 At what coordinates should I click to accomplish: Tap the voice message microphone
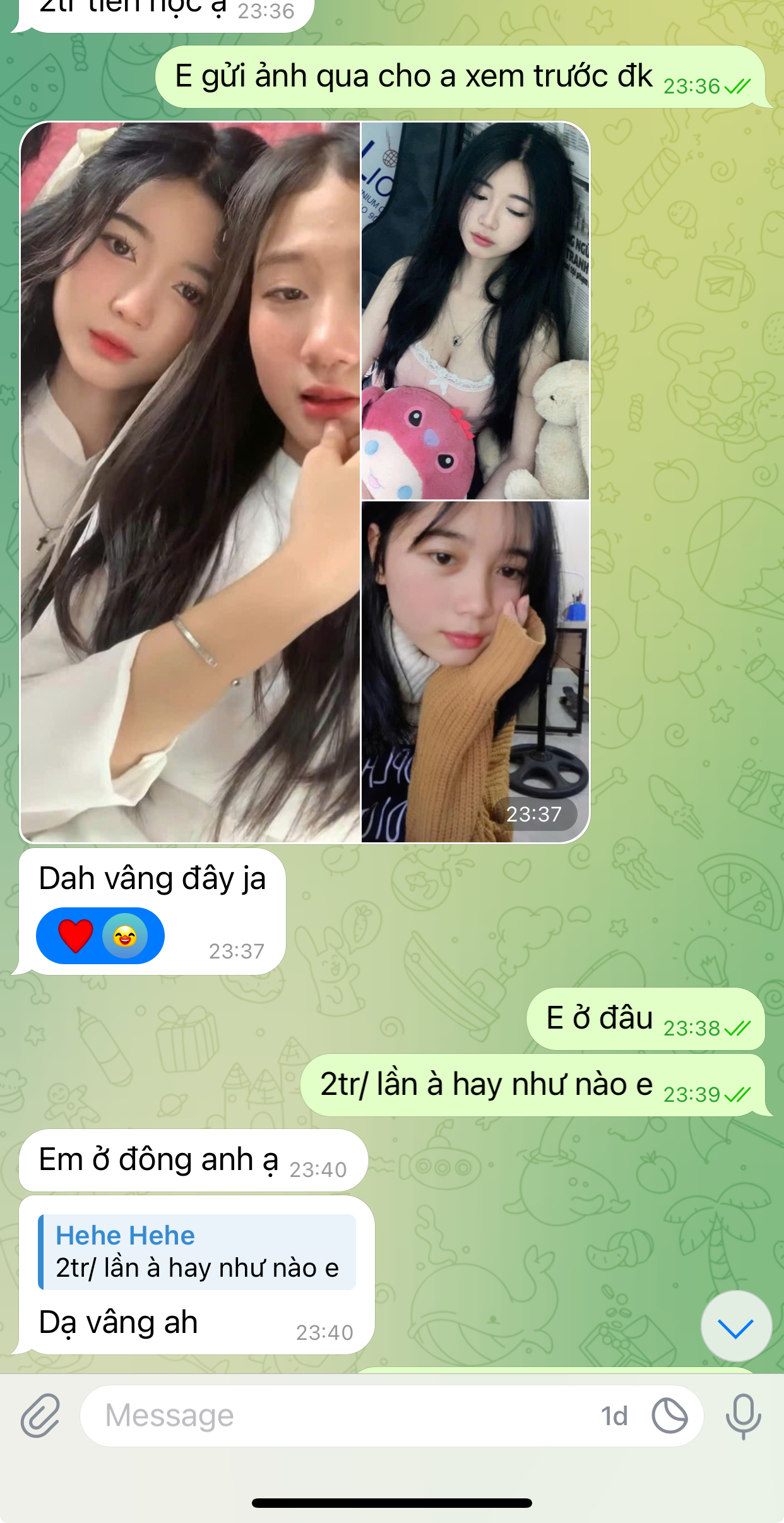pos(743,1416)
